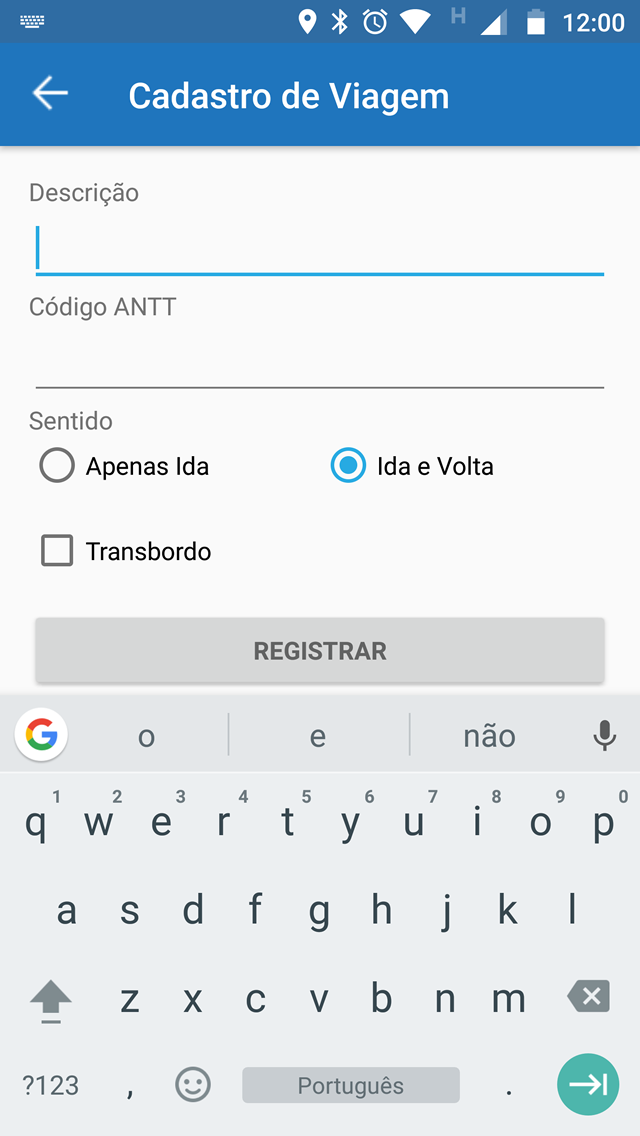
Task: Check the Transbordo checkbox
Action: (x=126, y=551)
